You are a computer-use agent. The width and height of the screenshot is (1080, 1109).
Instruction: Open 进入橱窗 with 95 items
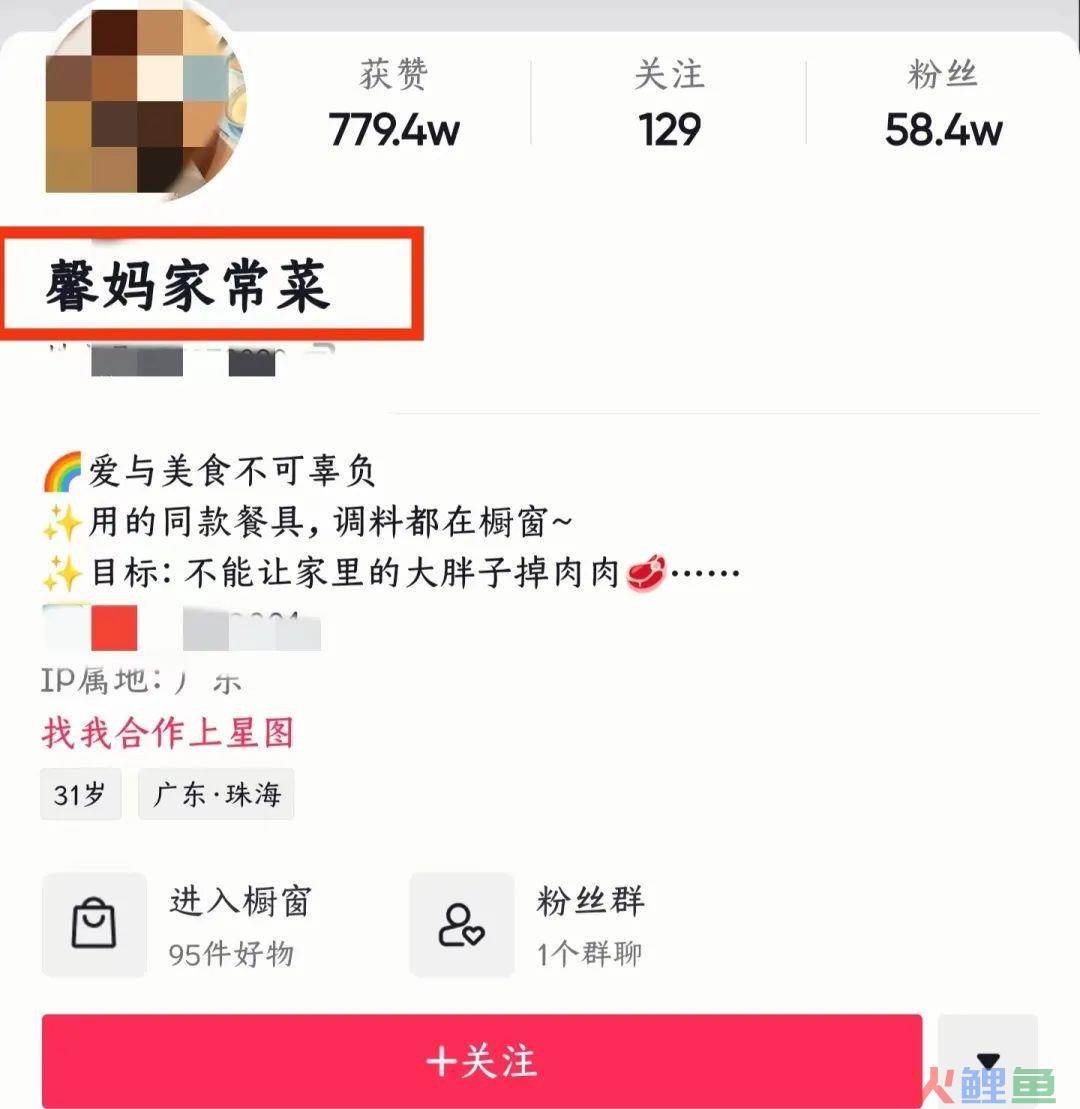180,925
